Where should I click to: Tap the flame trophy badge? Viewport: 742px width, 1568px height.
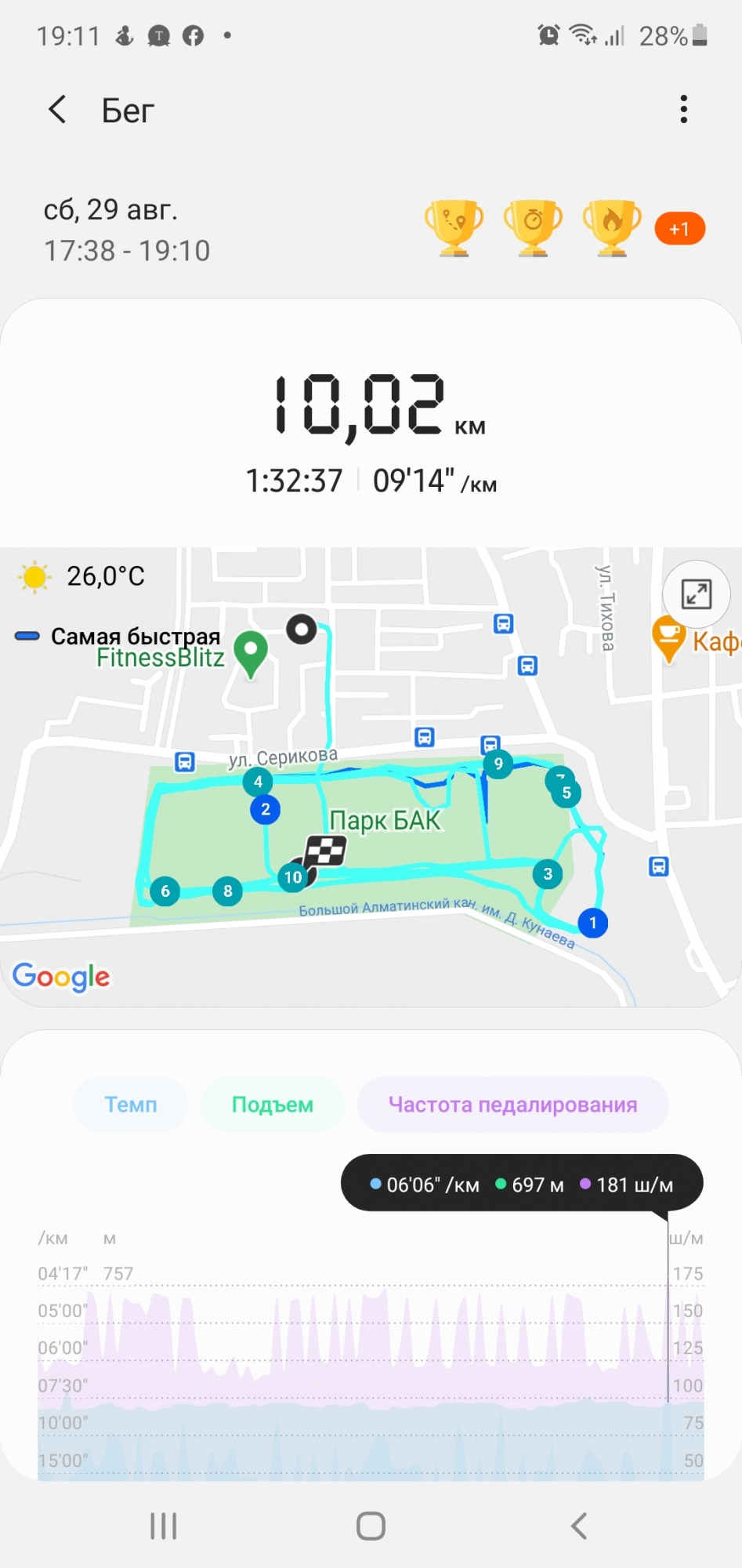click(612, 228)
